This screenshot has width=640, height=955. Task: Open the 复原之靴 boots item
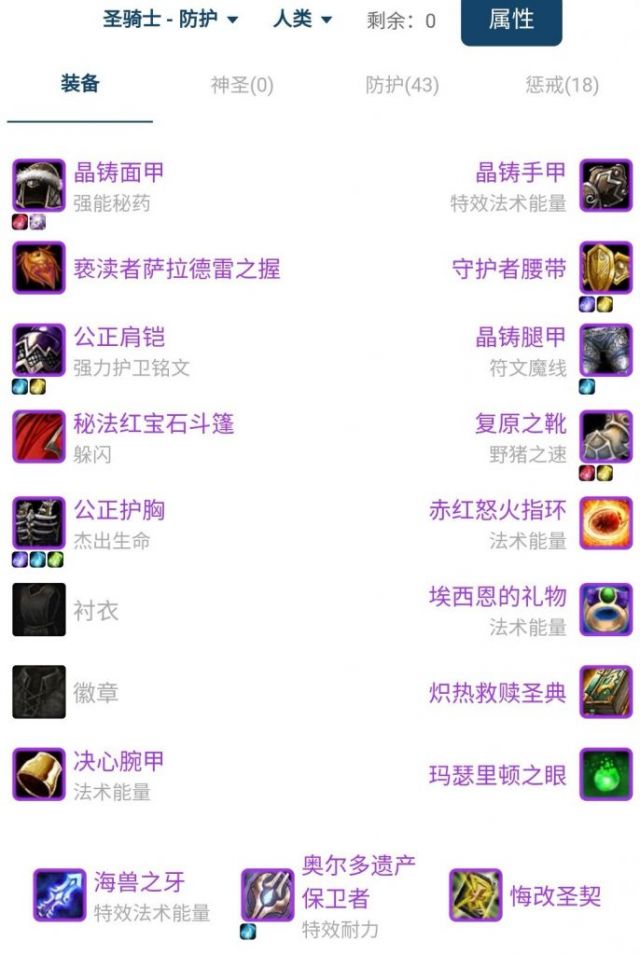[521, 424]
